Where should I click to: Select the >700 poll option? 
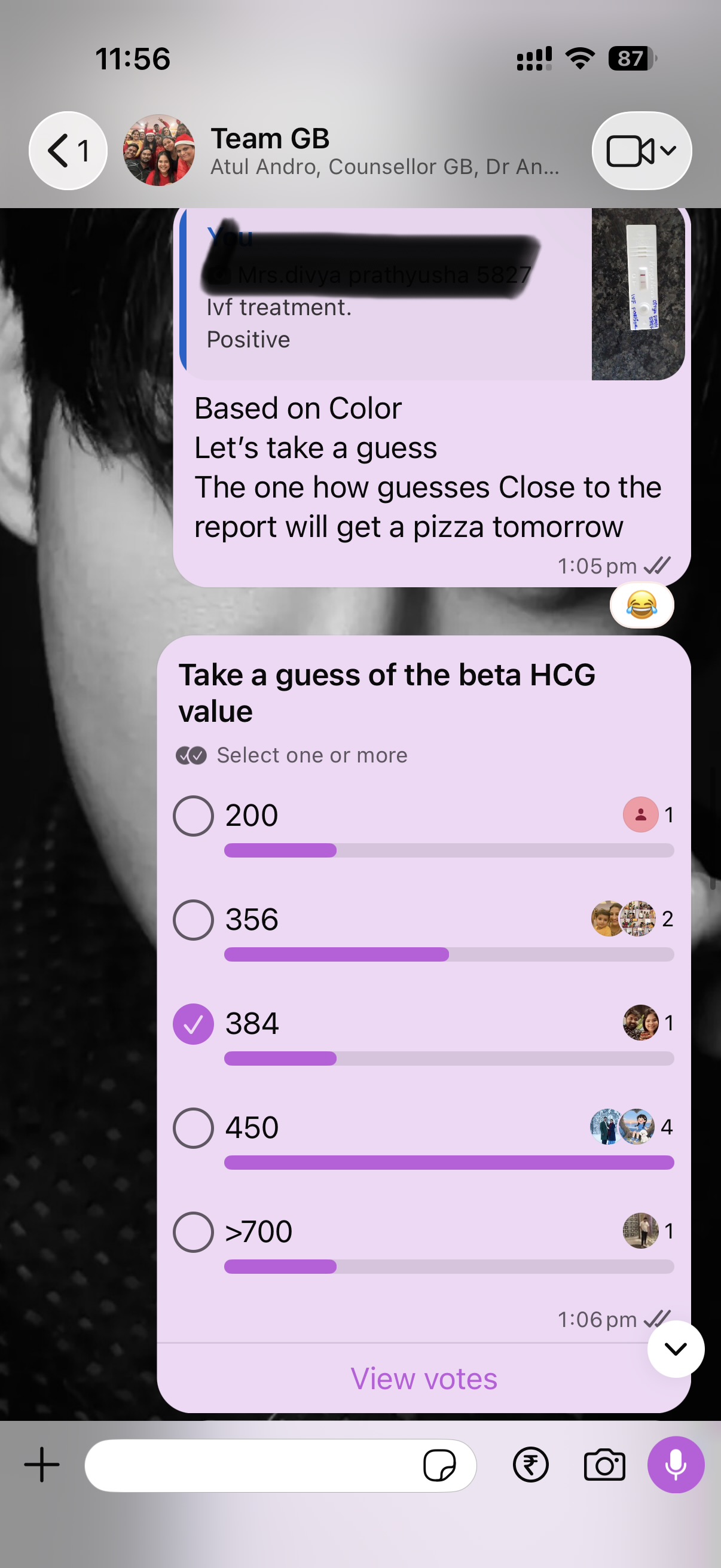pyautogui.click(x=193, y=1232)
